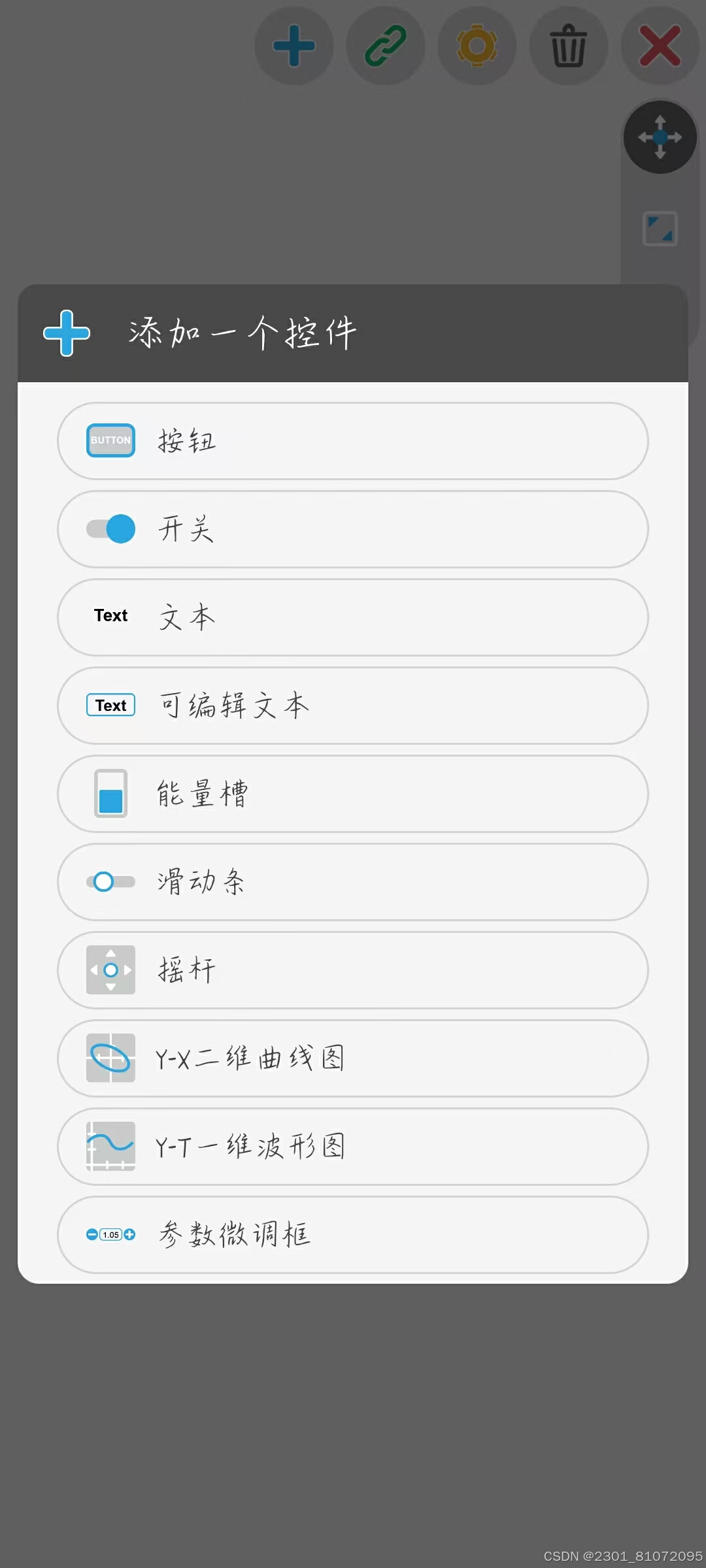Select the 能量槽 energy bar widget
706x1568 pixels.
[353, 794]
